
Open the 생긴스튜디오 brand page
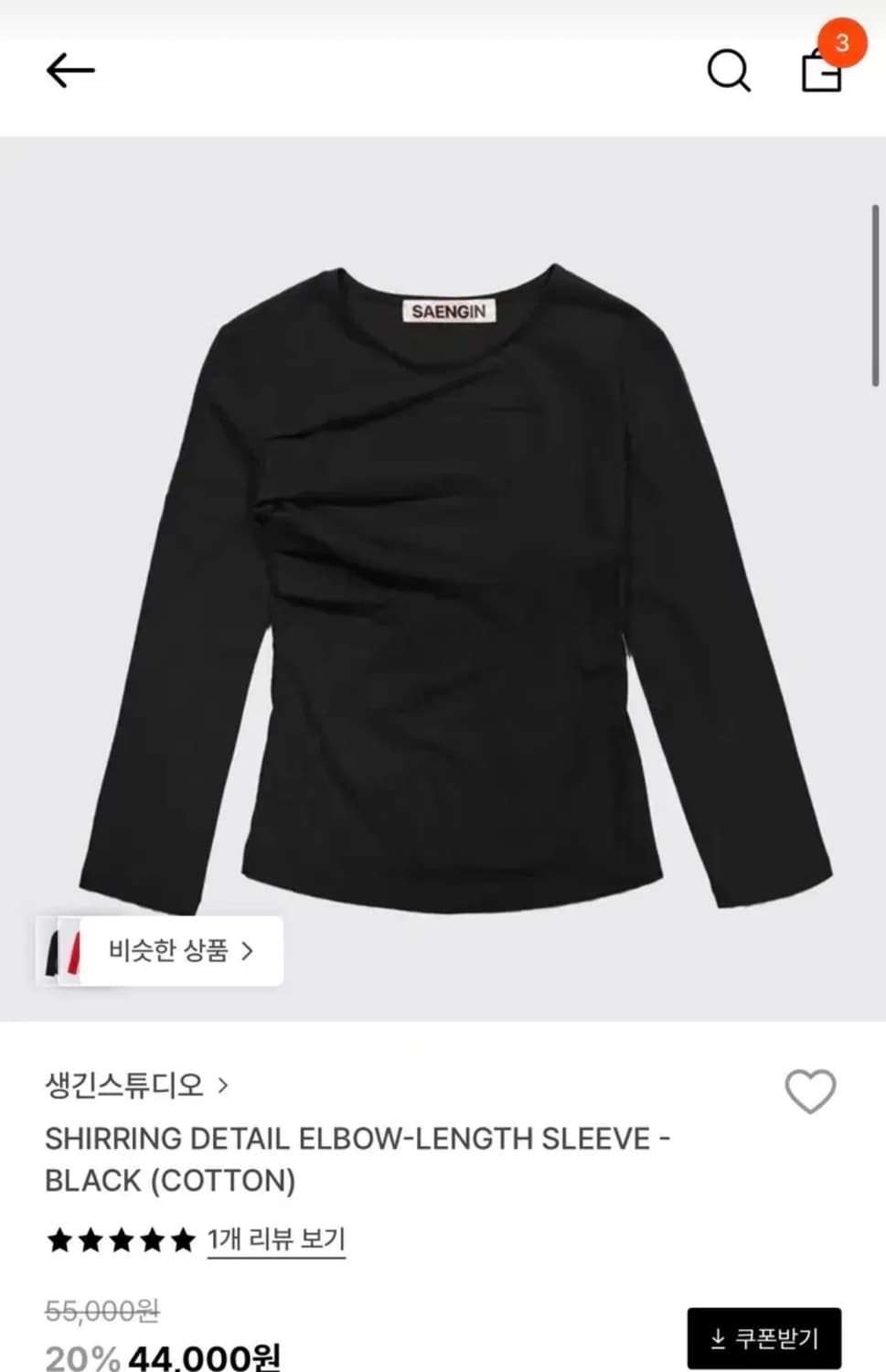coord(125,1087)
